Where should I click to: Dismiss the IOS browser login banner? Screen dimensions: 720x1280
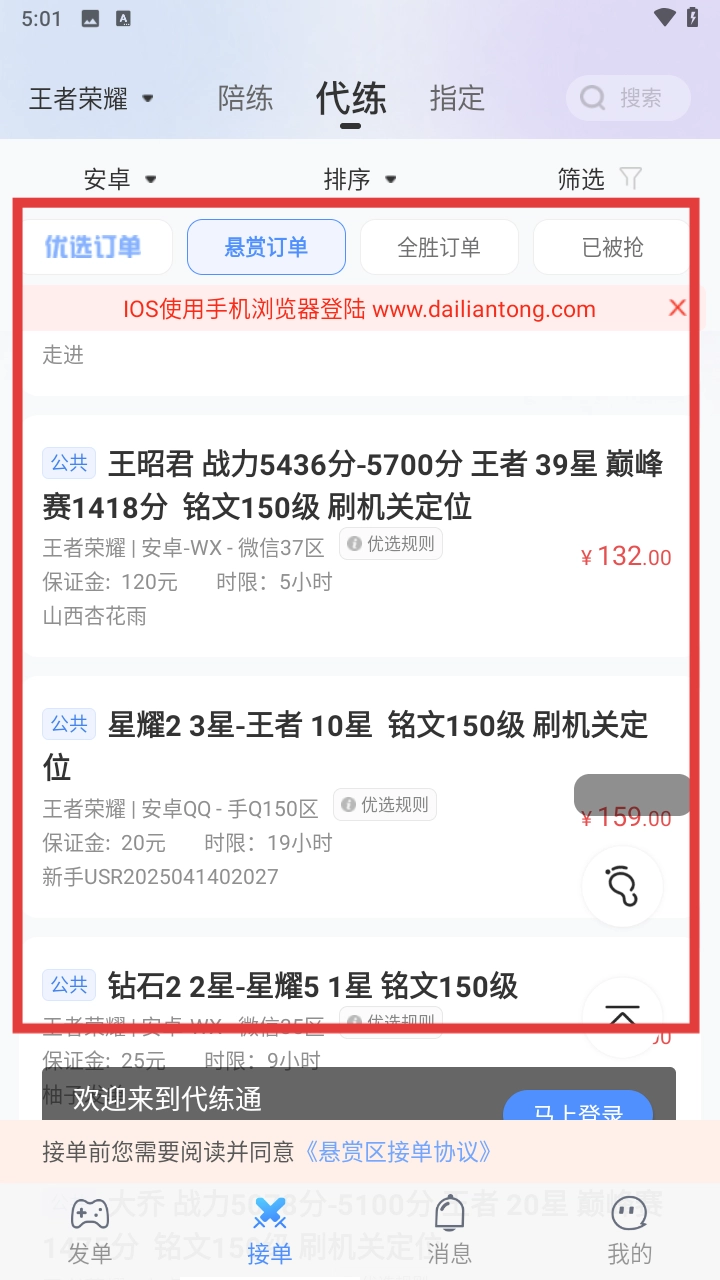click(677, 308)
